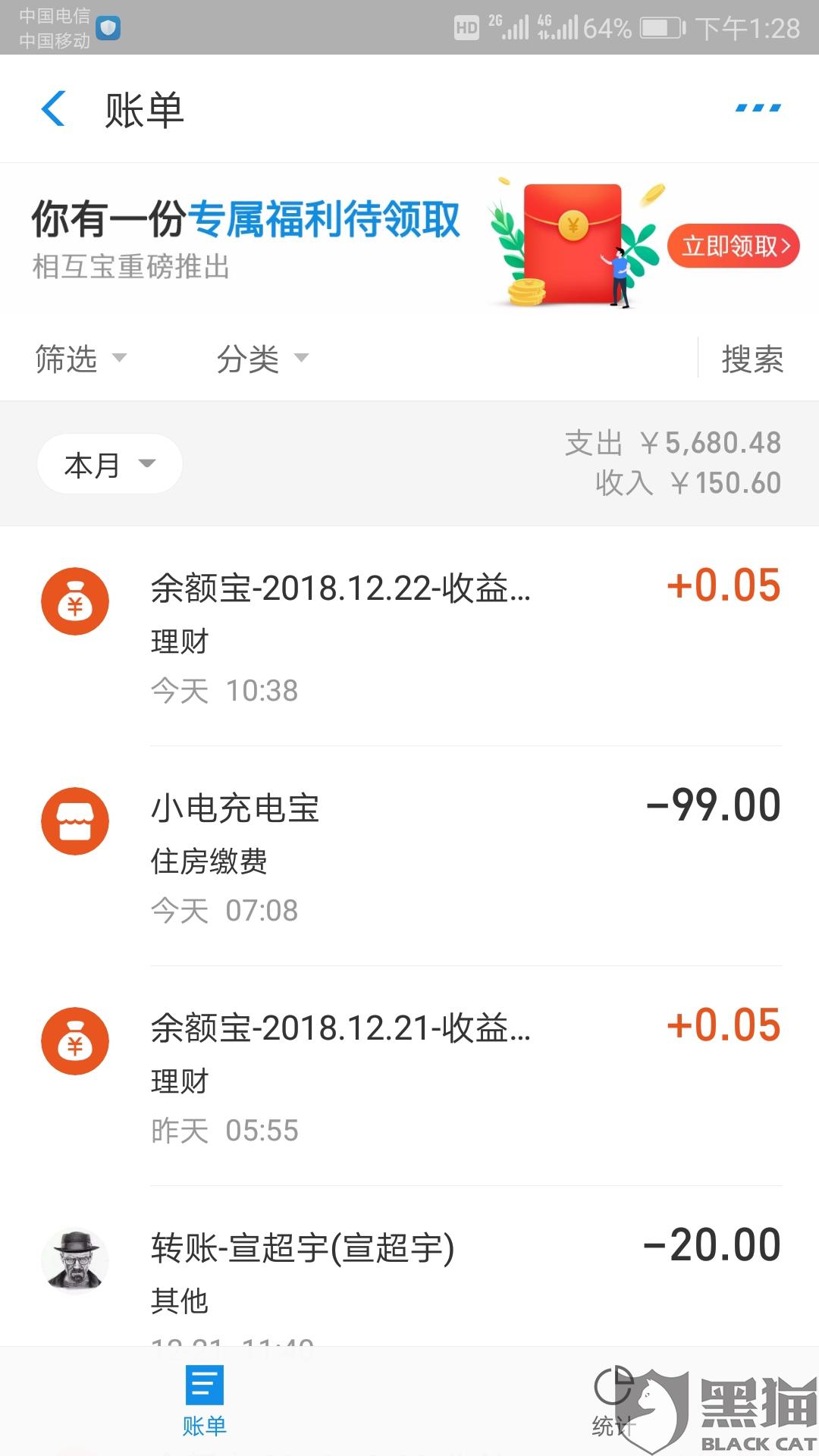Switch to the 统计 tab

[x=613, y=1401]
